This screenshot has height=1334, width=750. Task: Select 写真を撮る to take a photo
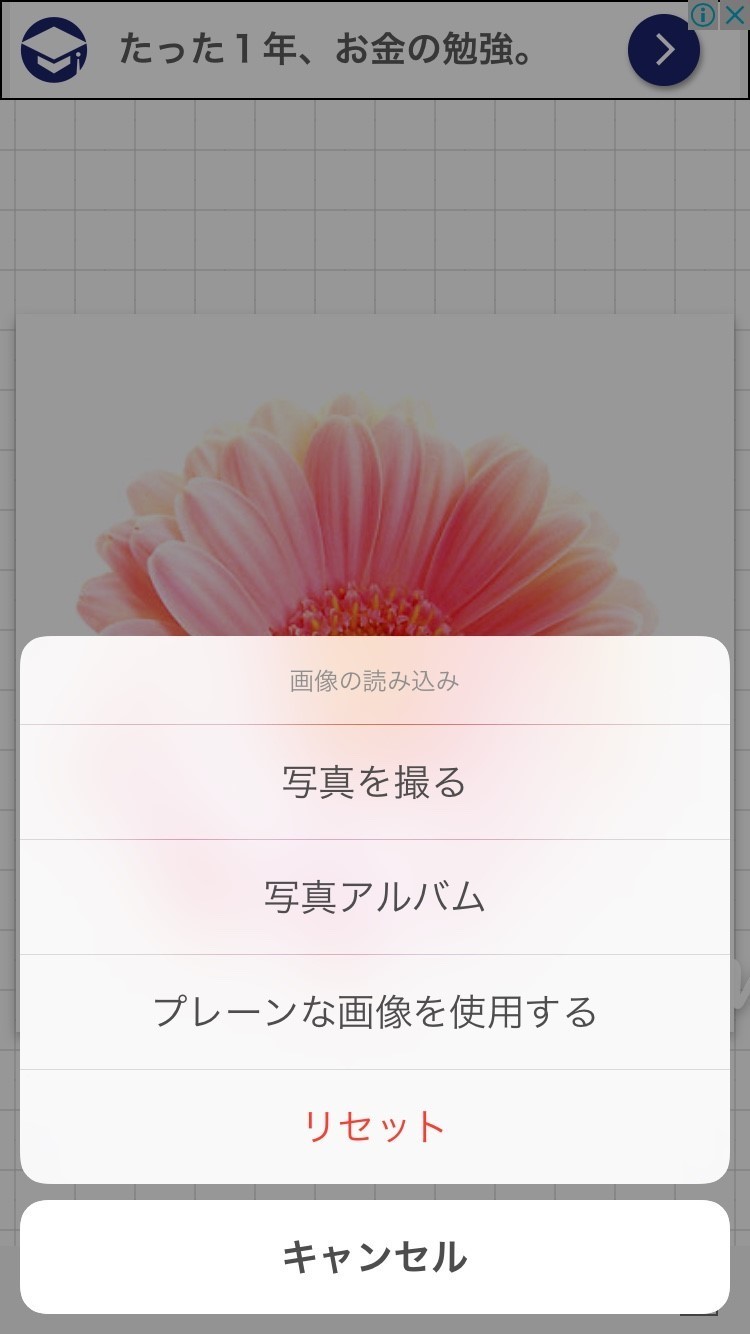(374, 782)
